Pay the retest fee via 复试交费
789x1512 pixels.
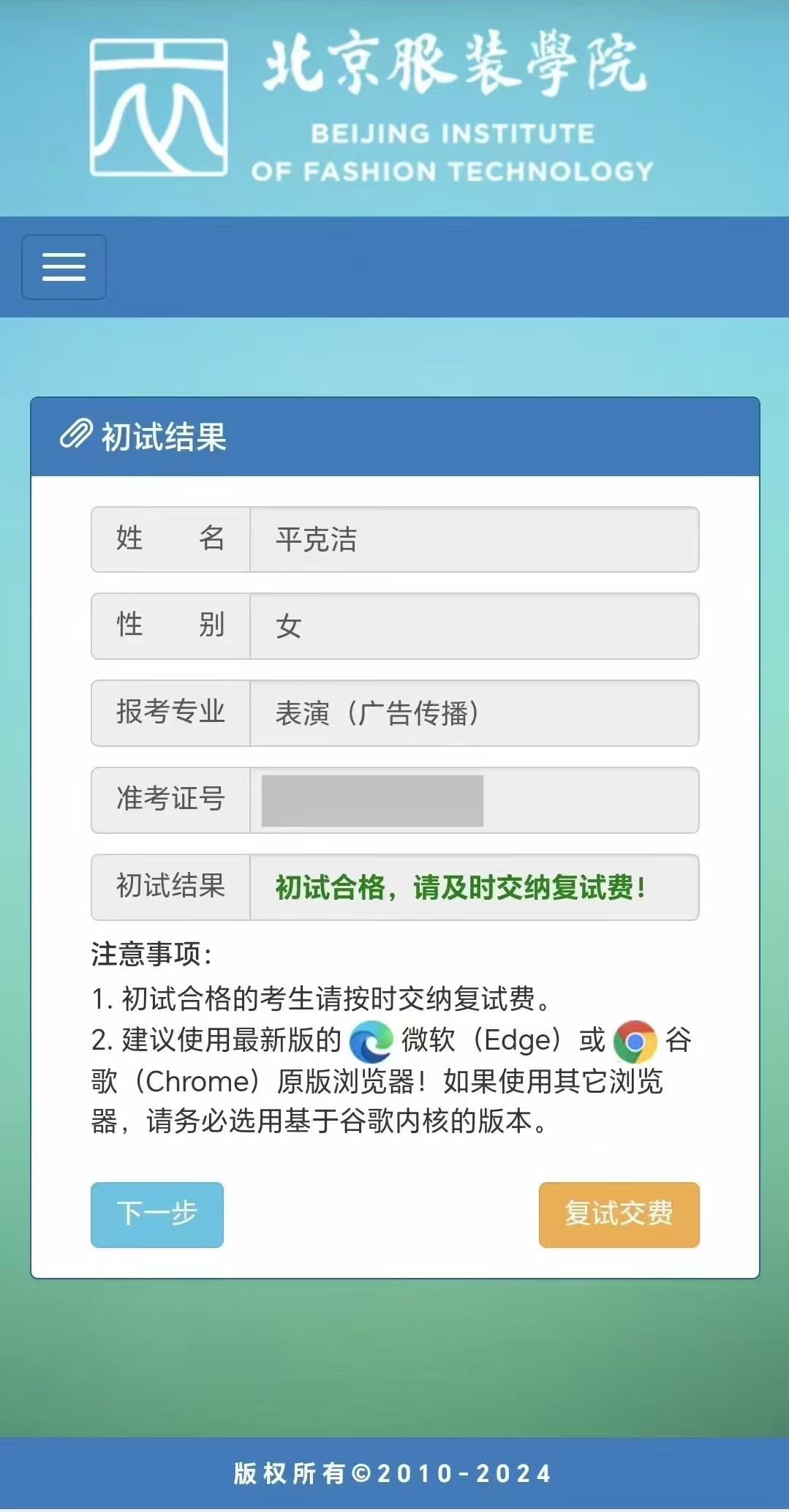619,1214
